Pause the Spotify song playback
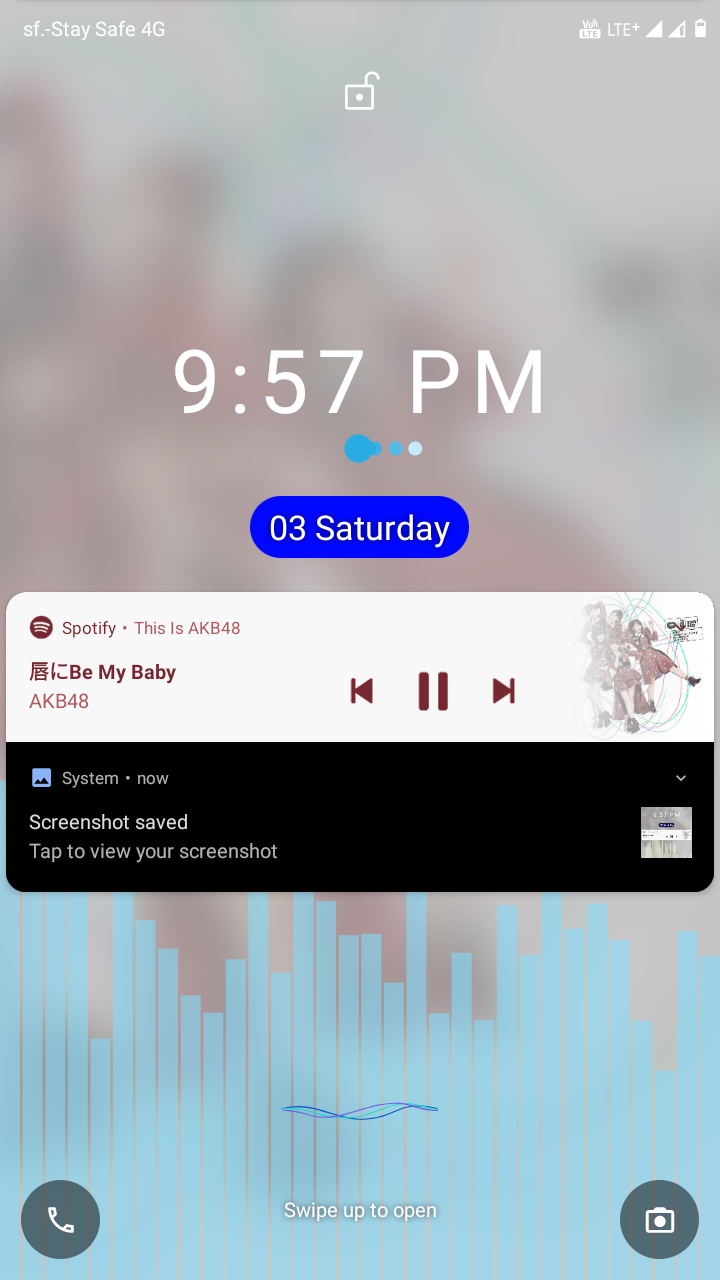Image resolution: width=720 pixels, height=1280 pixels. (433, 691)
